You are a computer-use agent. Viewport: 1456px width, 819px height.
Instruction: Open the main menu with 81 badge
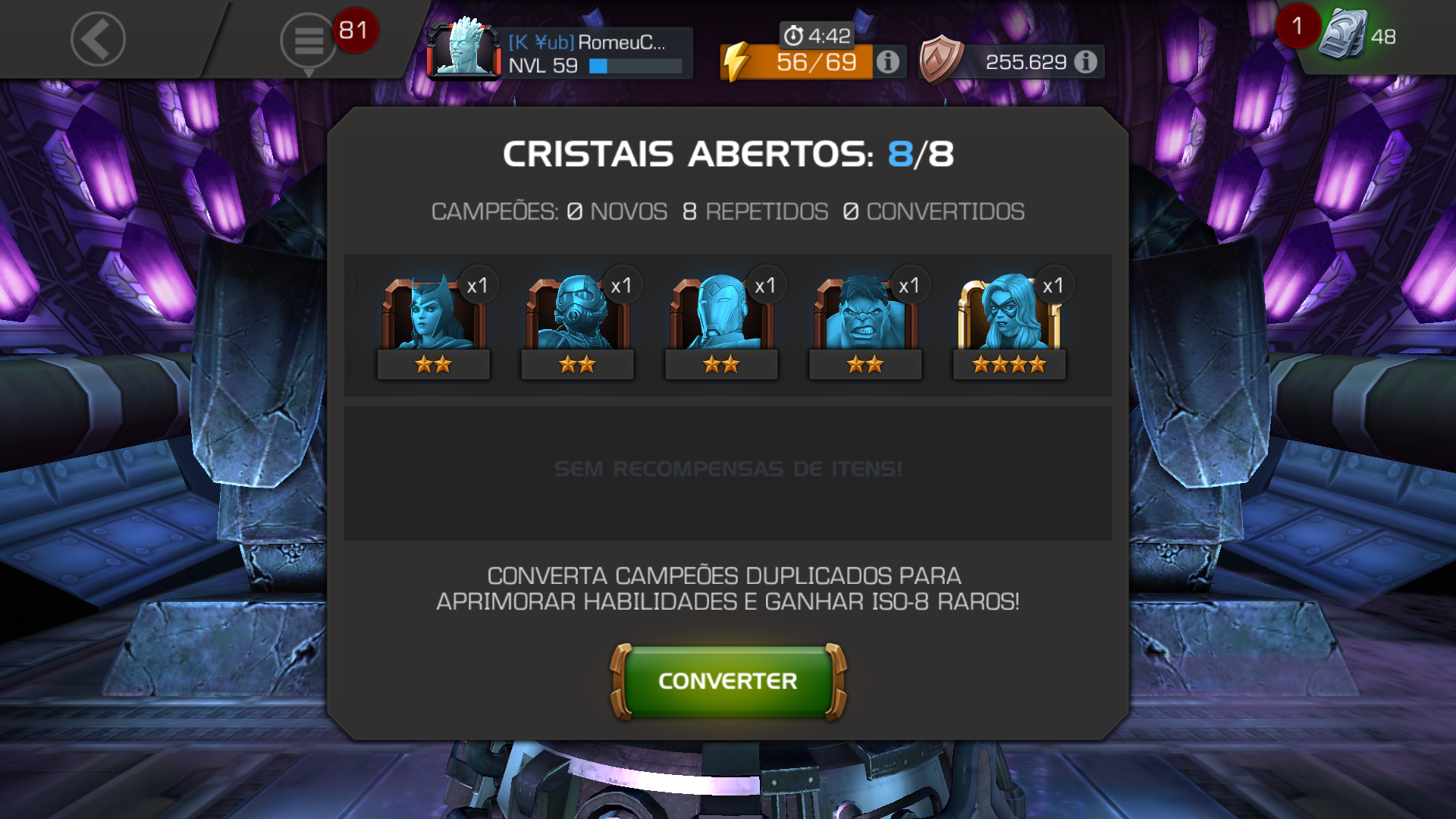tap(309, 40)
